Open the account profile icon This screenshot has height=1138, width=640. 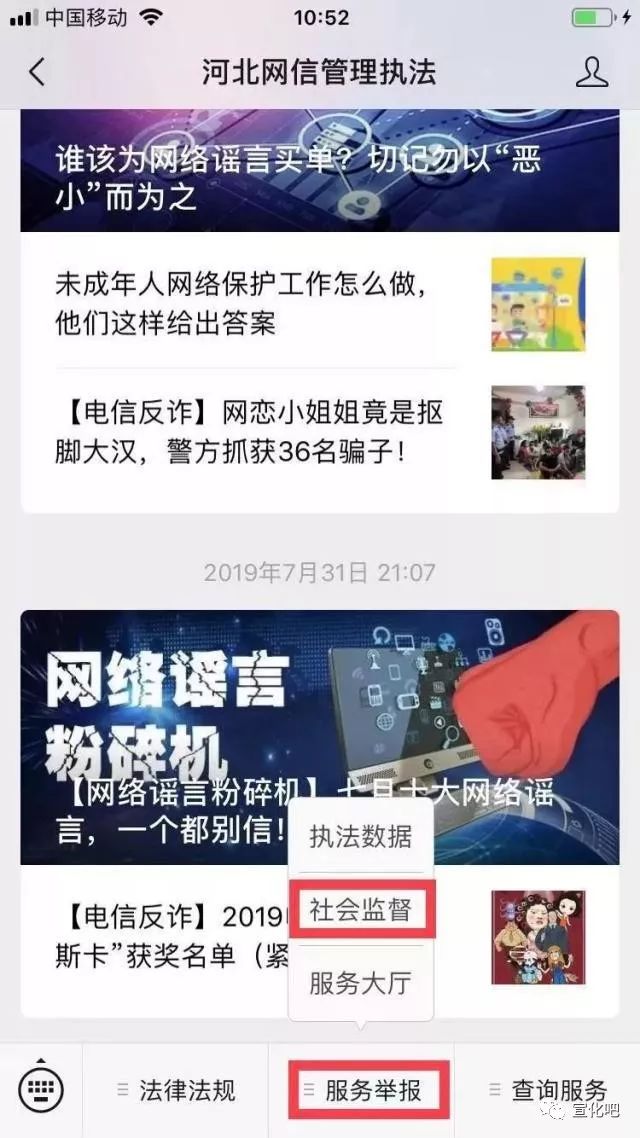(592, 73)
